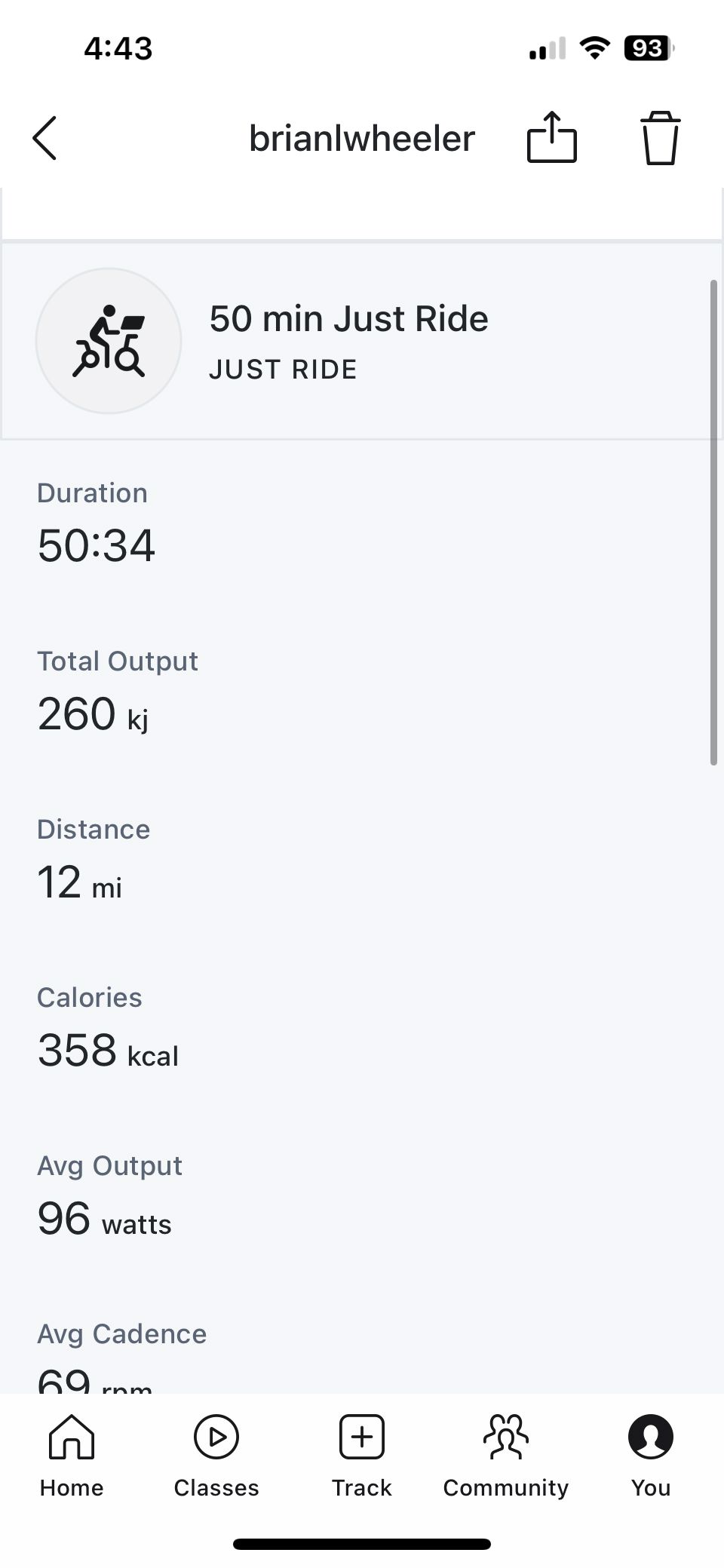Share this workout

pyautogui.click(x=551, y=137)
